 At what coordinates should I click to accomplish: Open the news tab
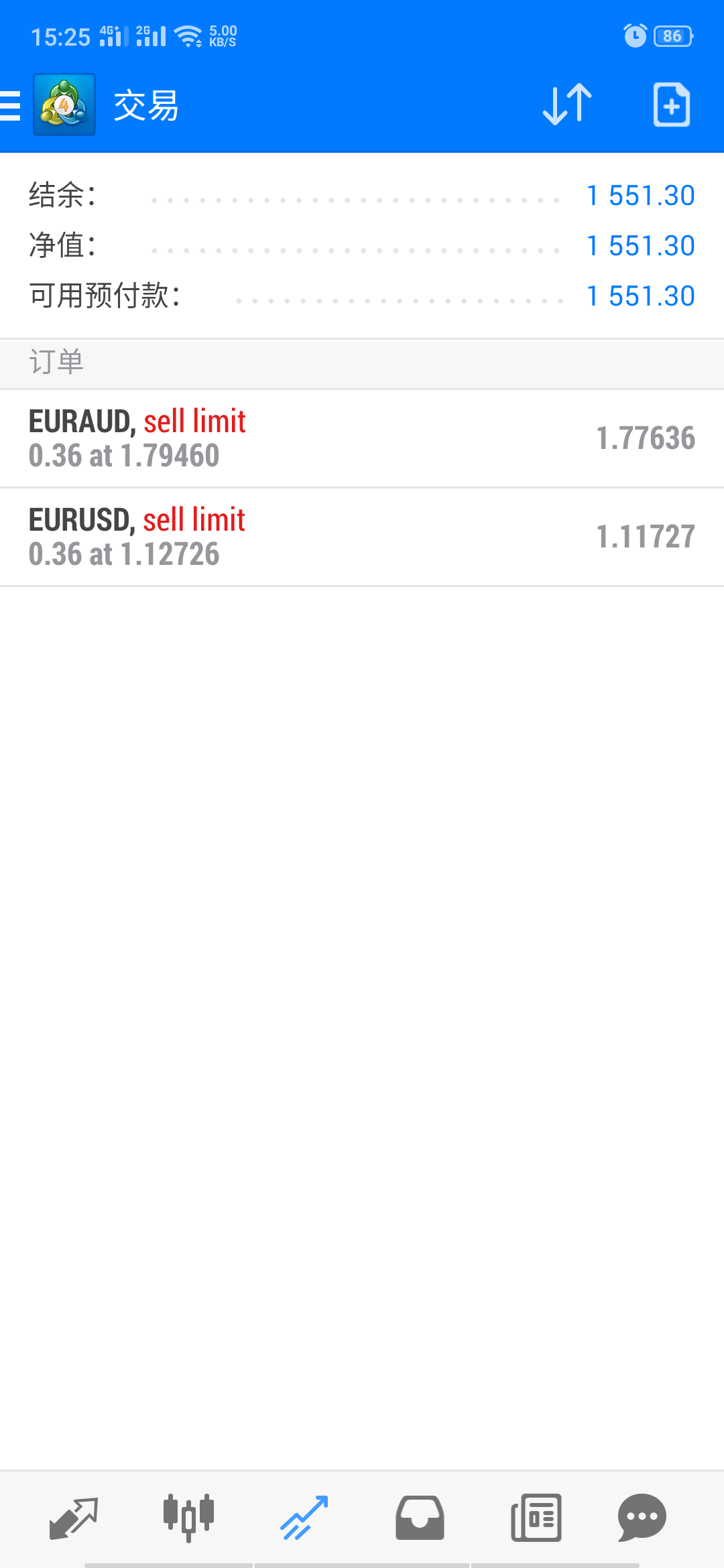[536, 1518]
